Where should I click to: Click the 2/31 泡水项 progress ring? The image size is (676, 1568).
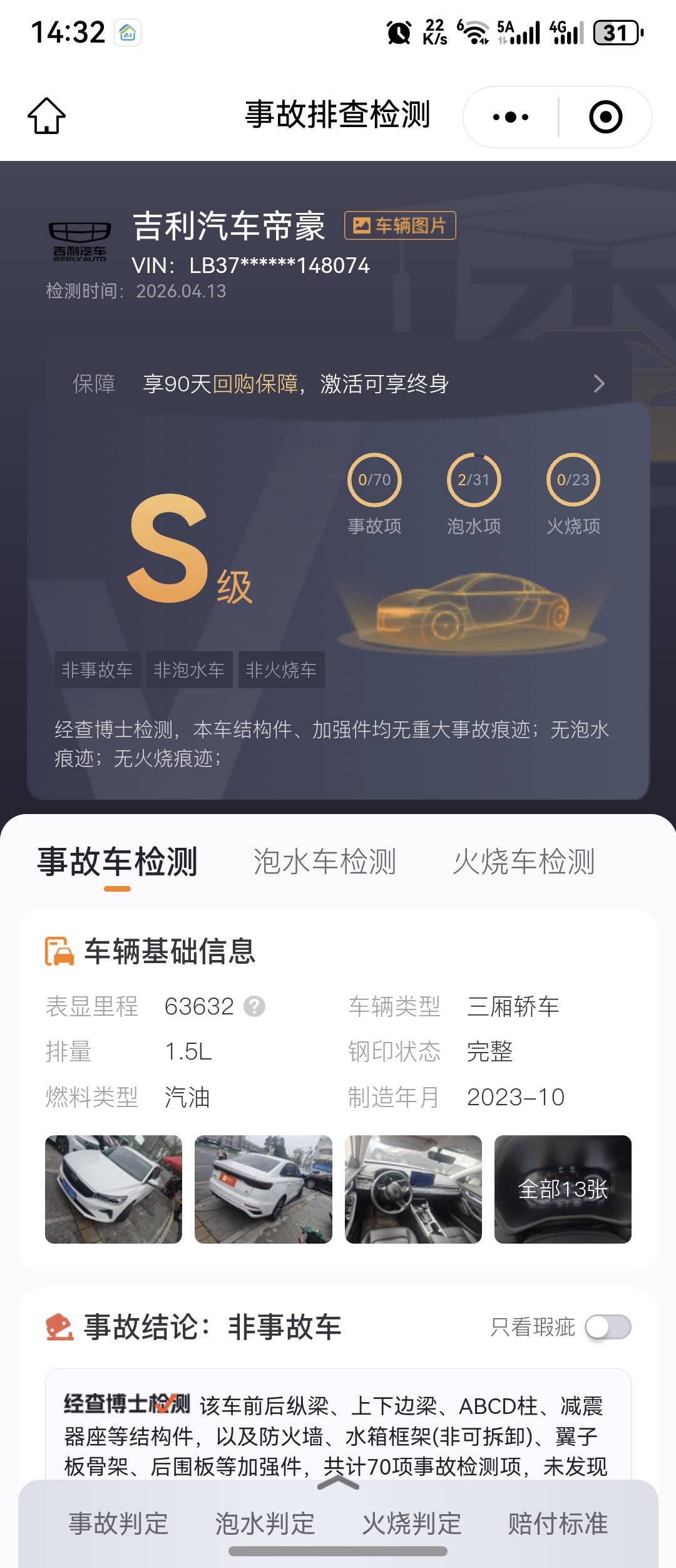474,480
